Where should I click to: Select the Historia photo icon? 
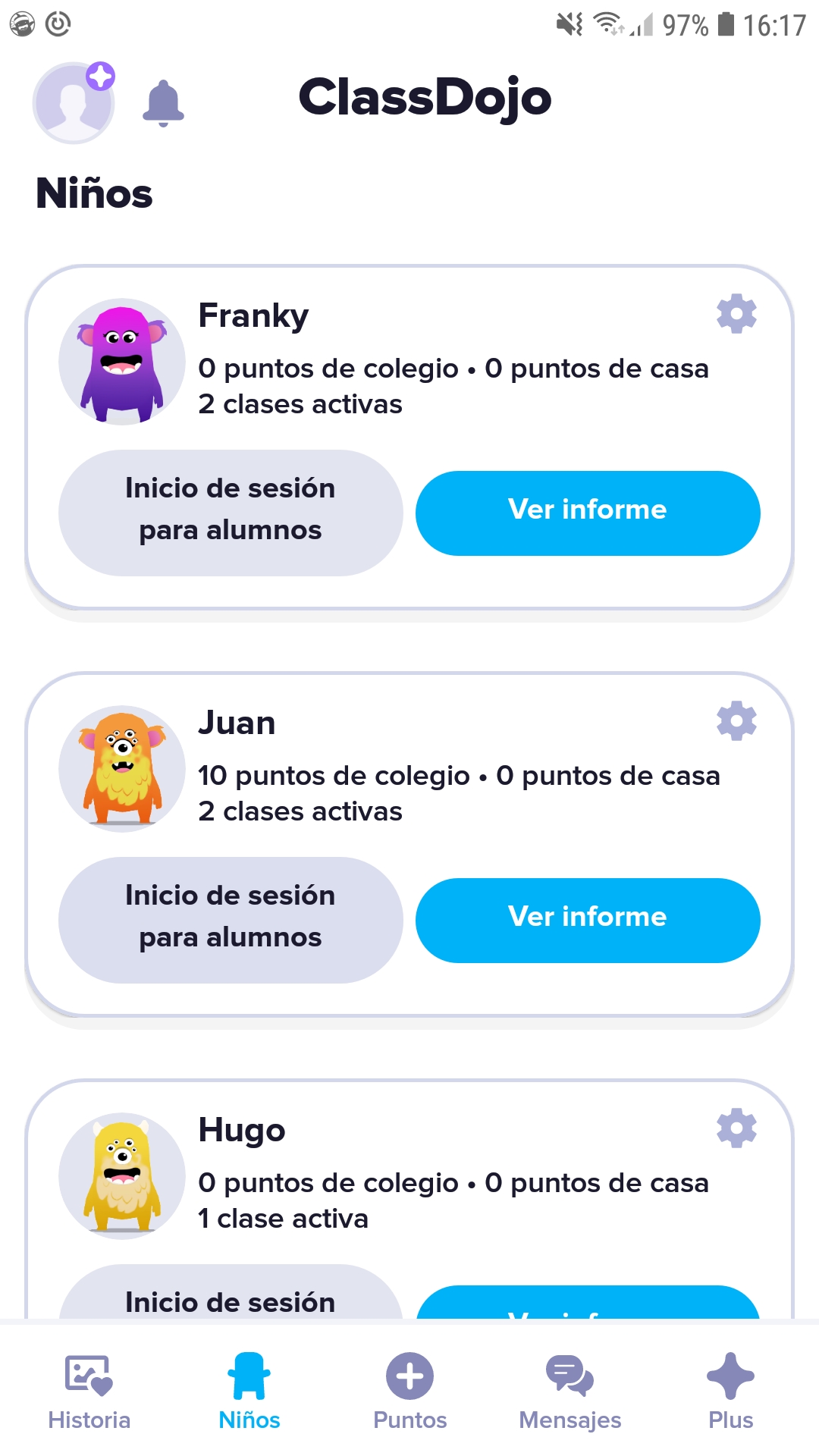pyautogui.click(x=89, y=1374)
